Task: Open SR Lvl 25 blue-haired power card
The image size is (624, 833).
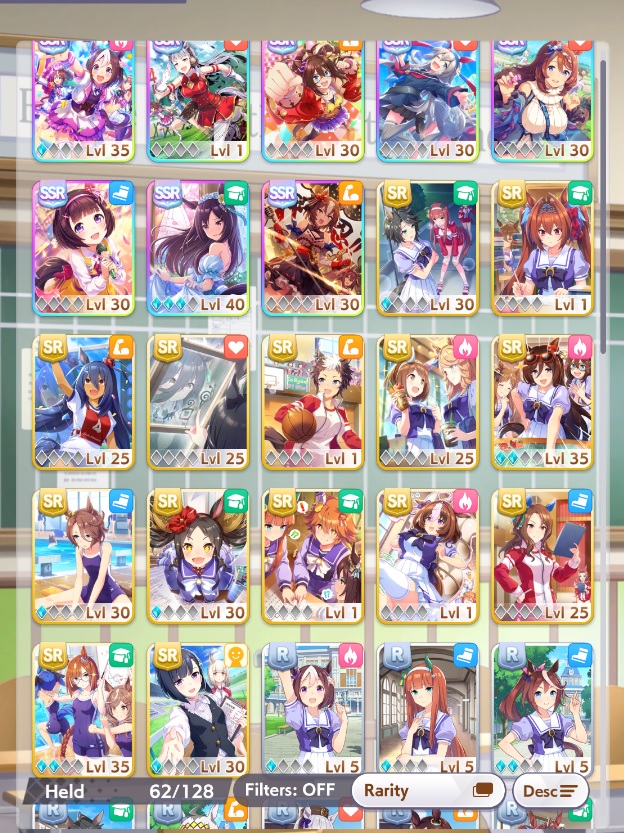Action: coord(83,402)
